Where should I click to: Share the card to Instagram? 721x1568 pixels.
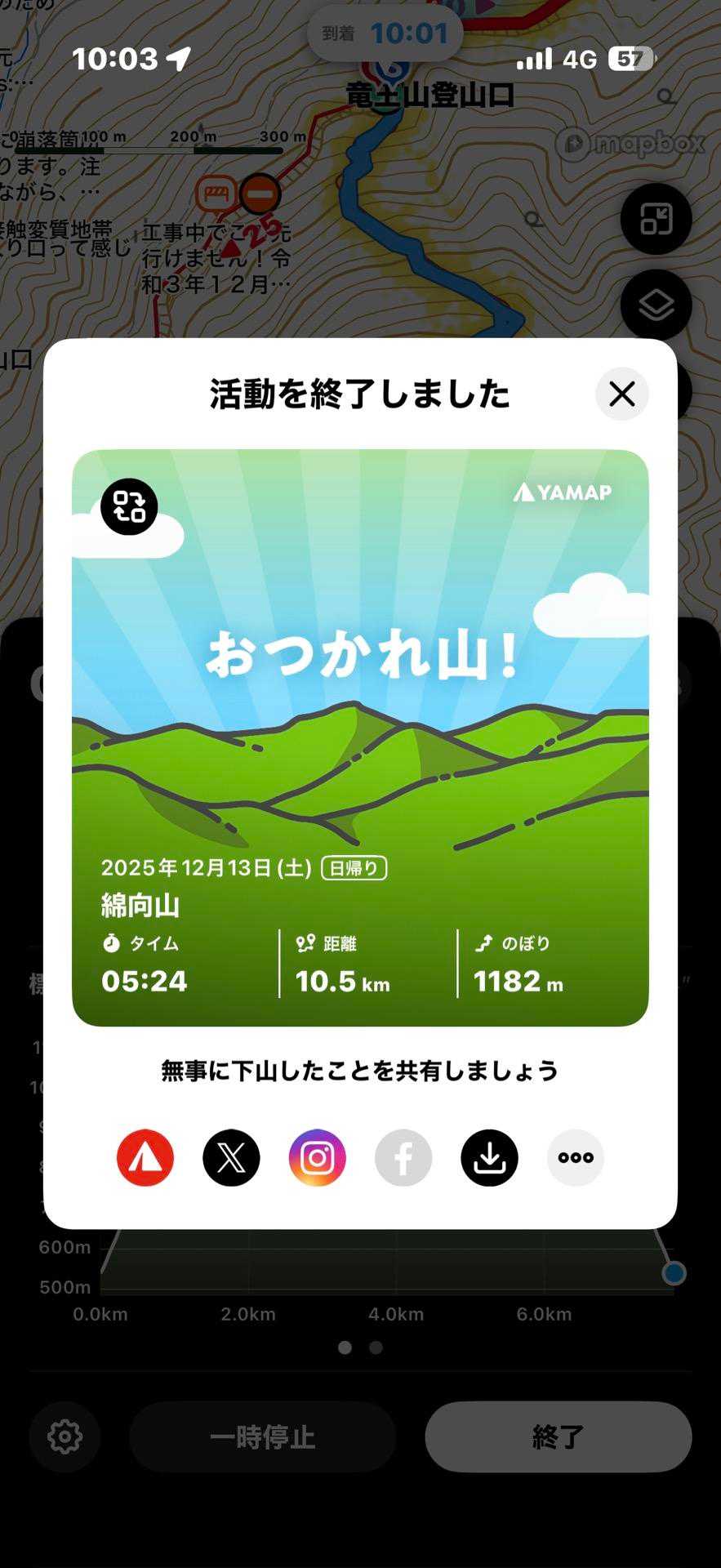[318, 1157]
